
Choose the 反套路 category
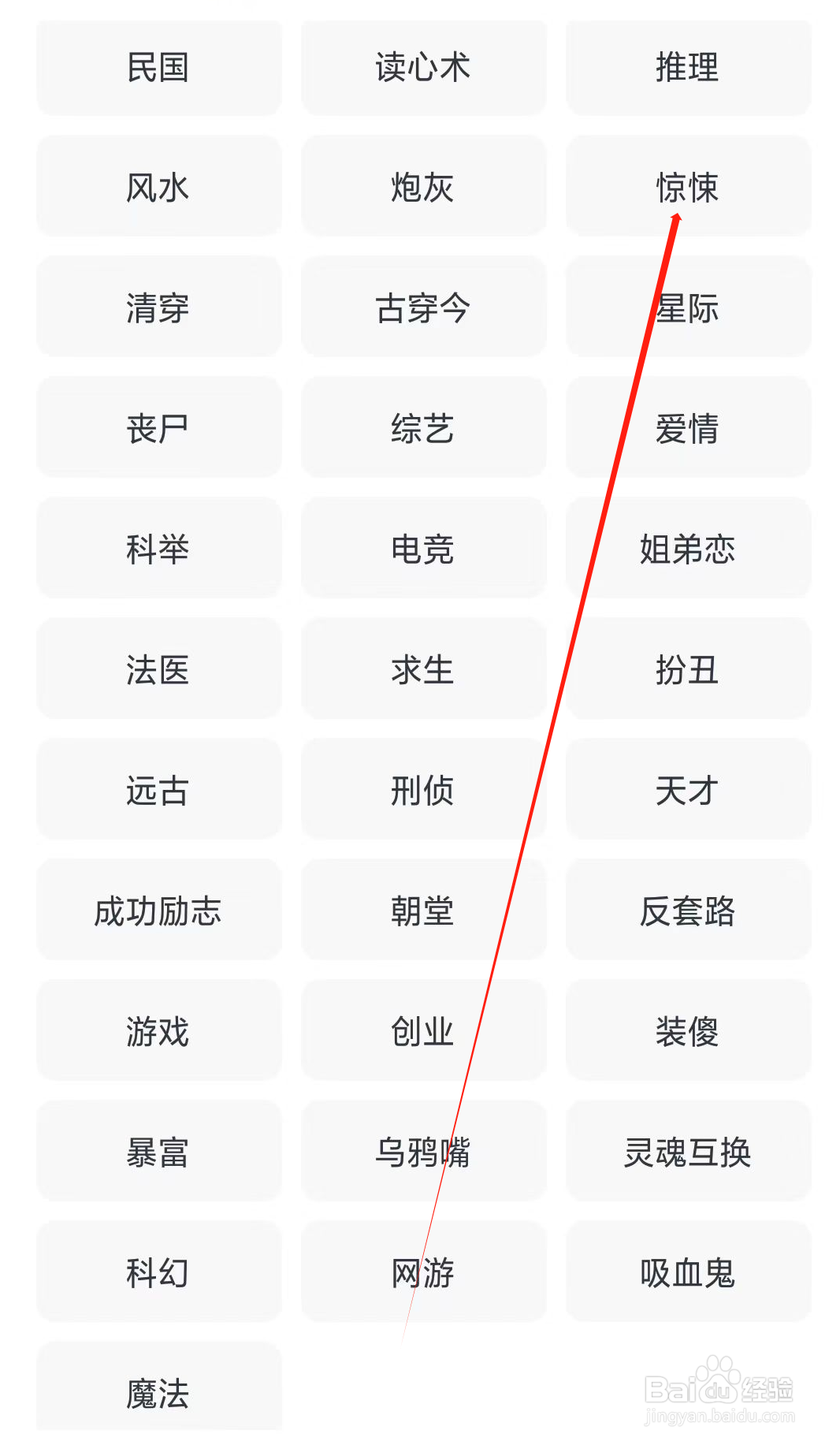tap(686, 912)
